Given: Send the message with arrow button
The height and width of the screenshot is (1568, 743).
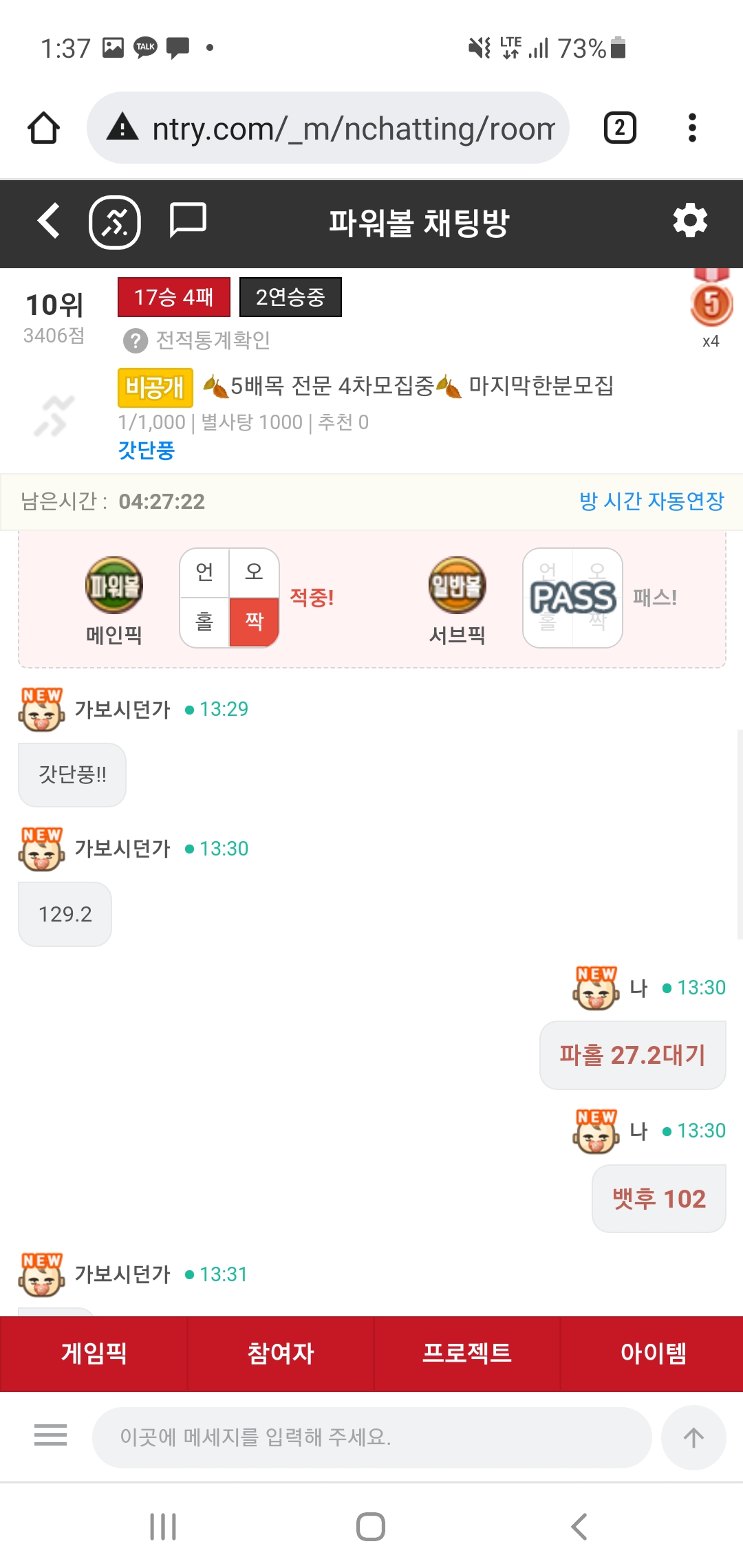Looking at the screenshot, I should [693, 1437].
